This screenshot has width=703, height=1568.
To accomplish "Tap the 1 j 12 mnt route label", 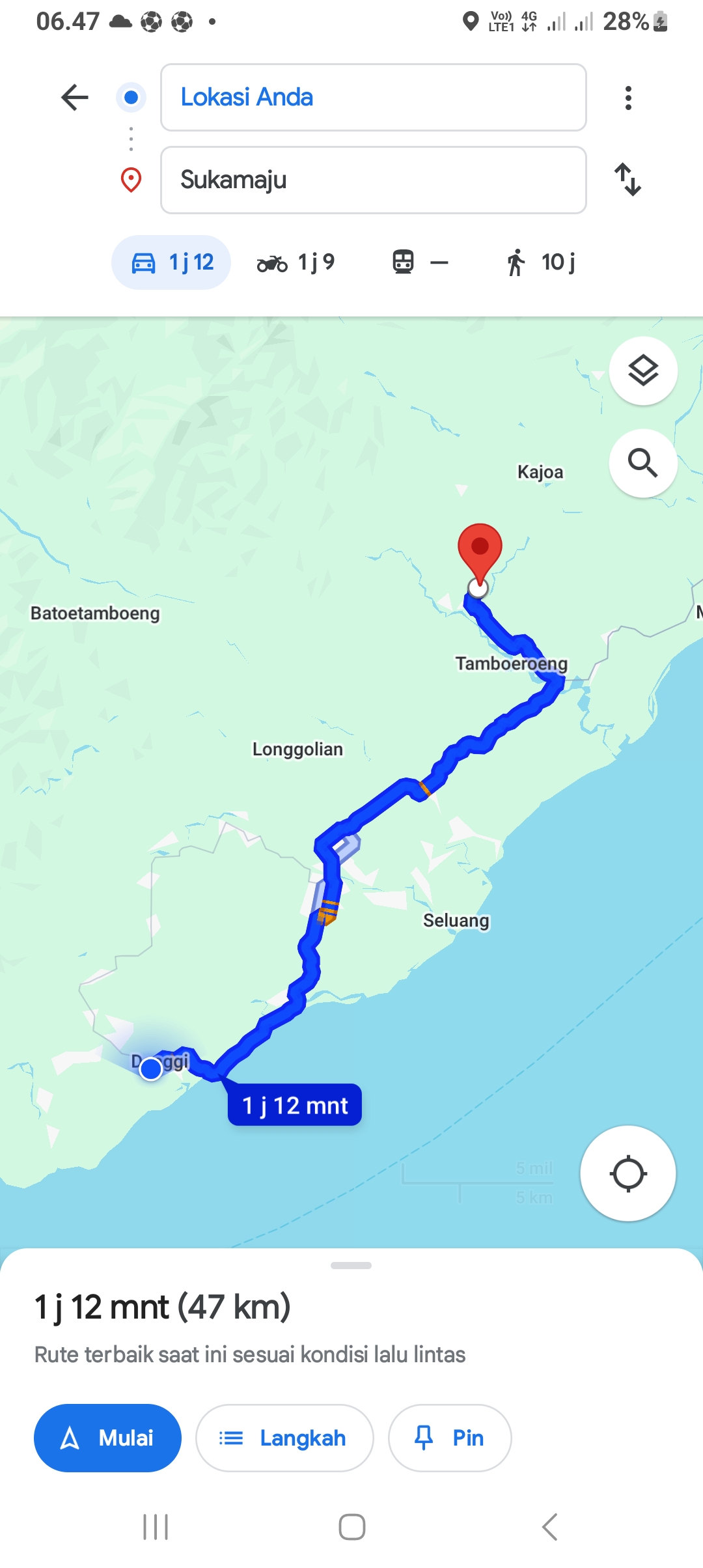I will 295,1105.
